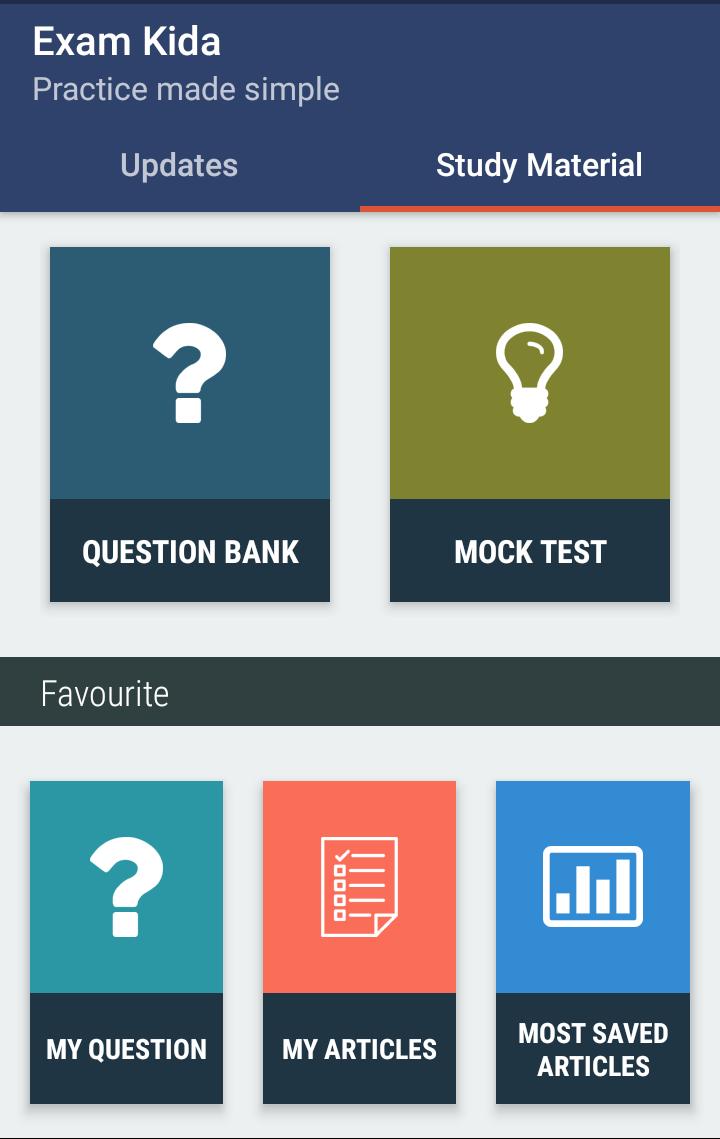Open the Question Bank card
This screenshot has width=720, height=1139.
pos(190,424)
